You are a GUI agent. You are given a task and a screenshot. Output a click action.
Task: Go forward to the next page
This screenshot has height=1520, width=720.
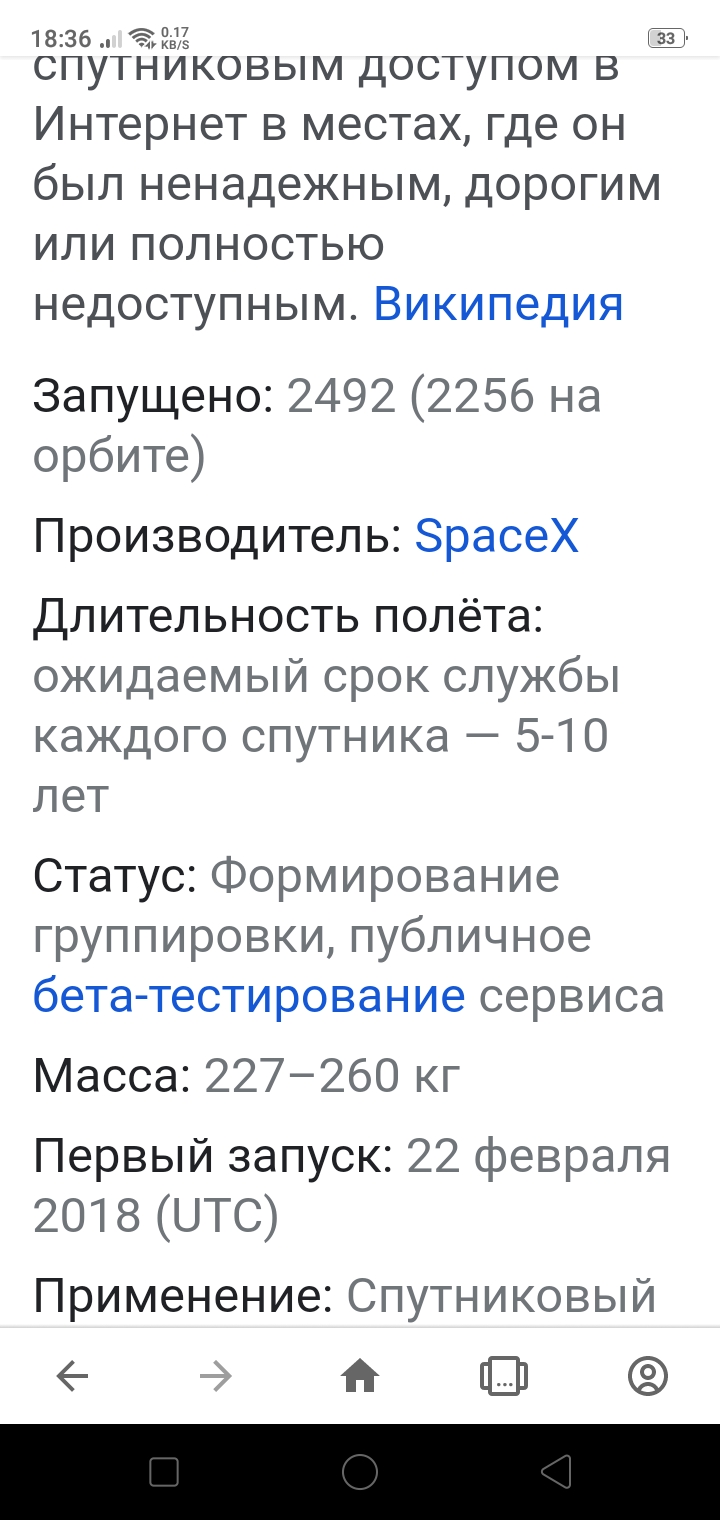[x=215, y=1377]
